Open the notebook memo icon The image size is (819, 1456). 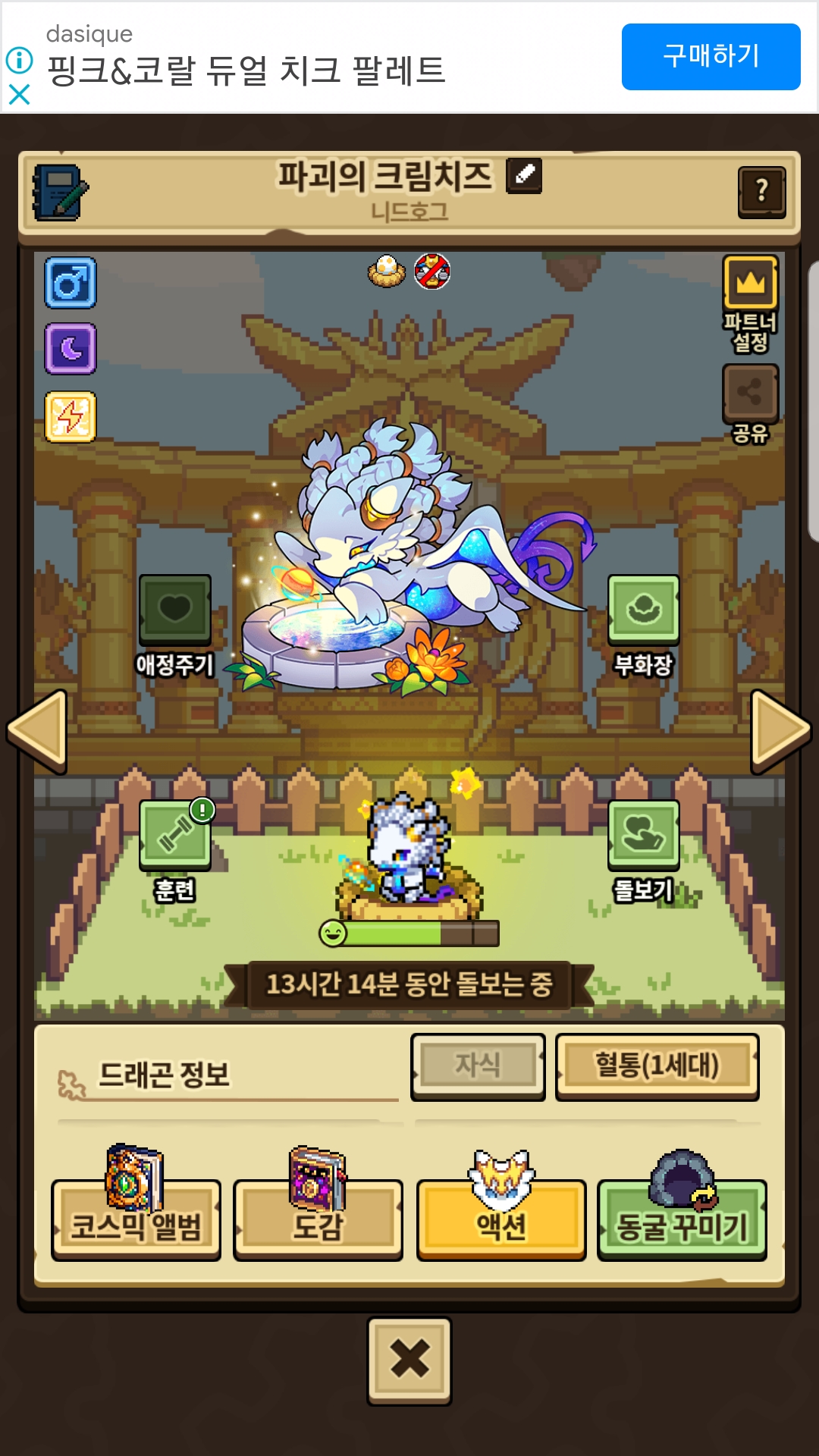[x=60, y=193]
